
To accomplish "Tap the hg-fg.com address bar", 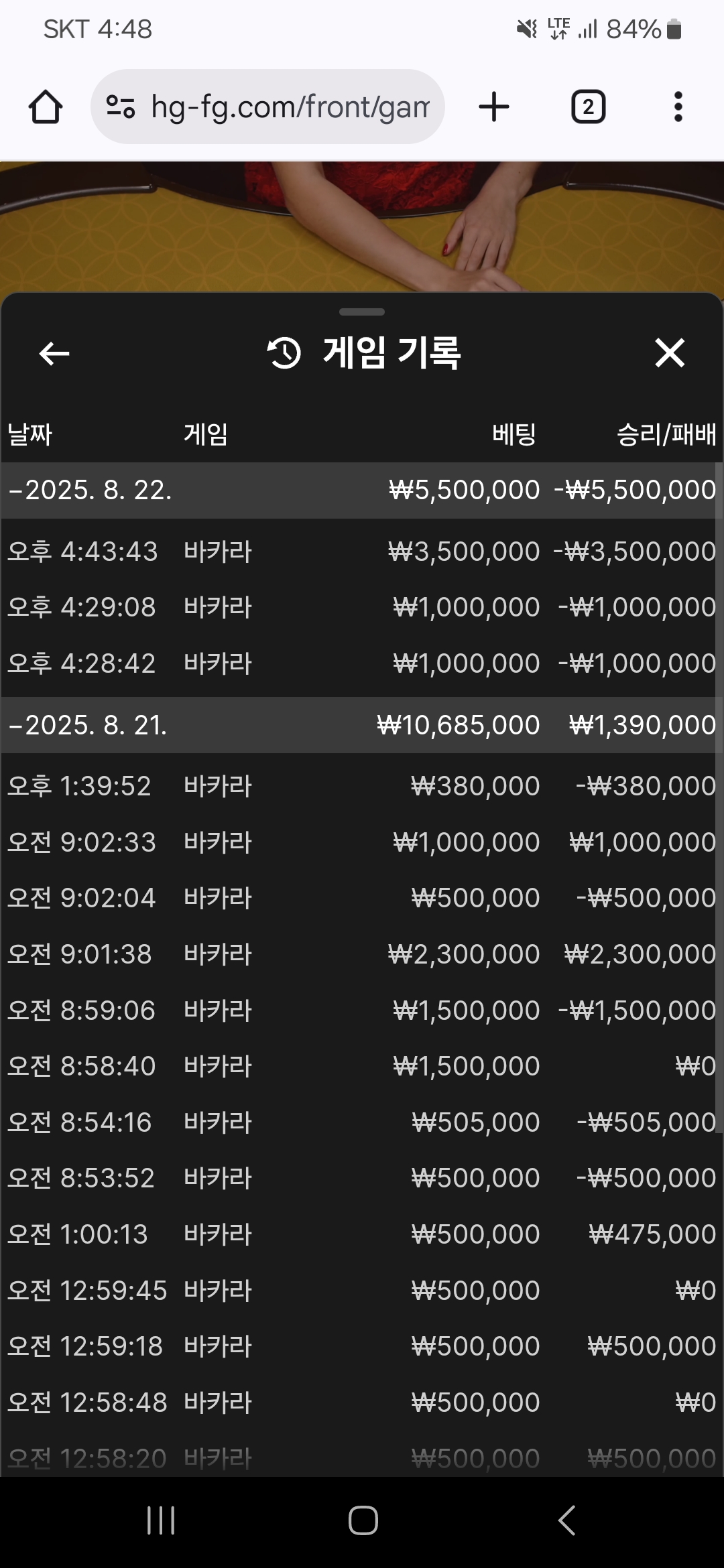I will 267,107.
